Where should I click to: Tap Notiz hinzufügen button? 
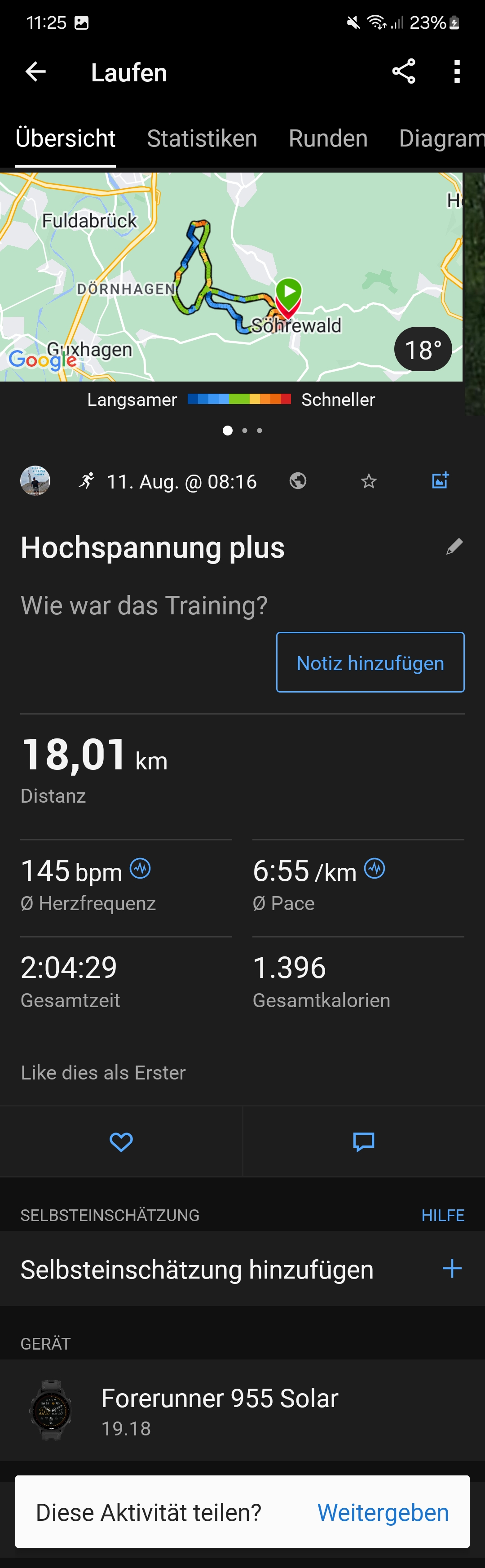tap(370, 662)
